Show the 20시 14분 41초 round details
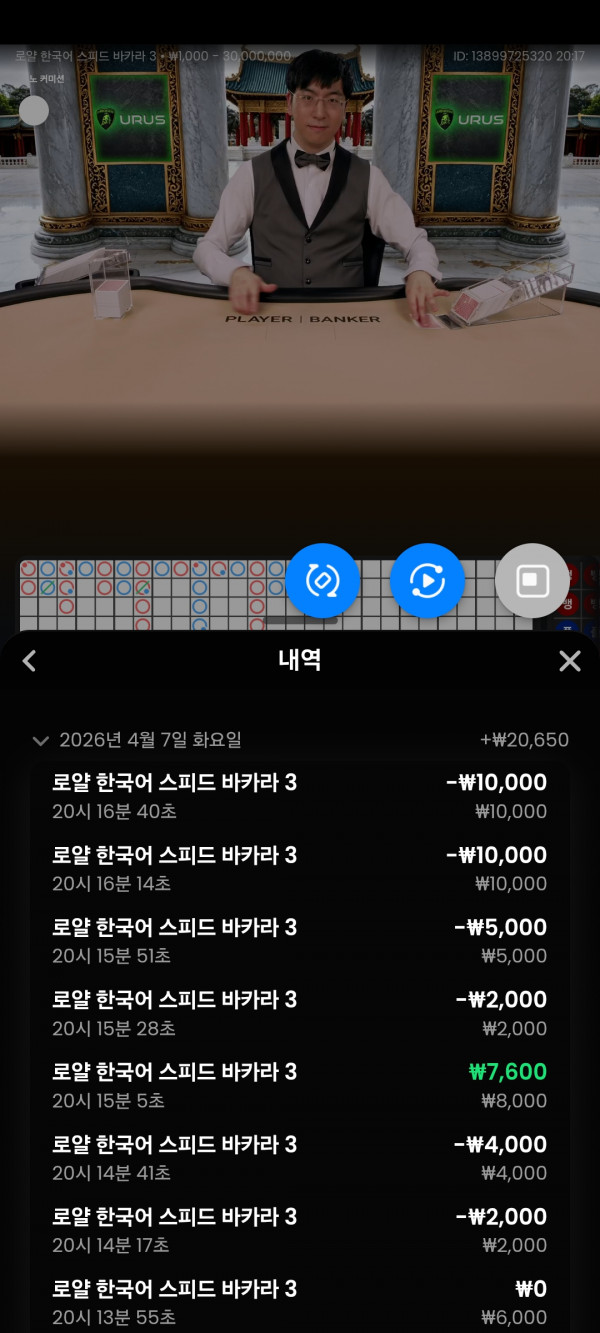Screen dimensions: 600x1333 point(300,1158)
